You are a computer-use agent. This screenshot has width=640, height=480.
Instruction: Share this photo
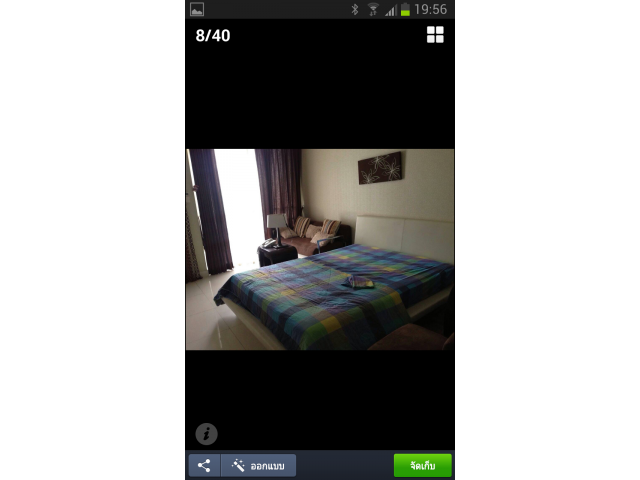tap(204, 465)
